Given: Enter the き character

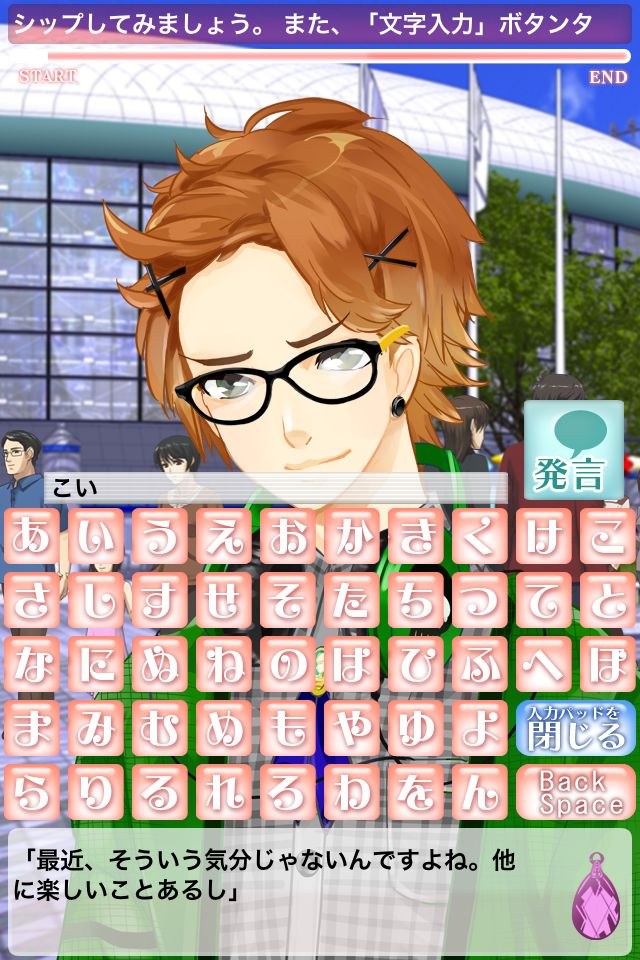Looking at the screenshot, I should 415,536.
